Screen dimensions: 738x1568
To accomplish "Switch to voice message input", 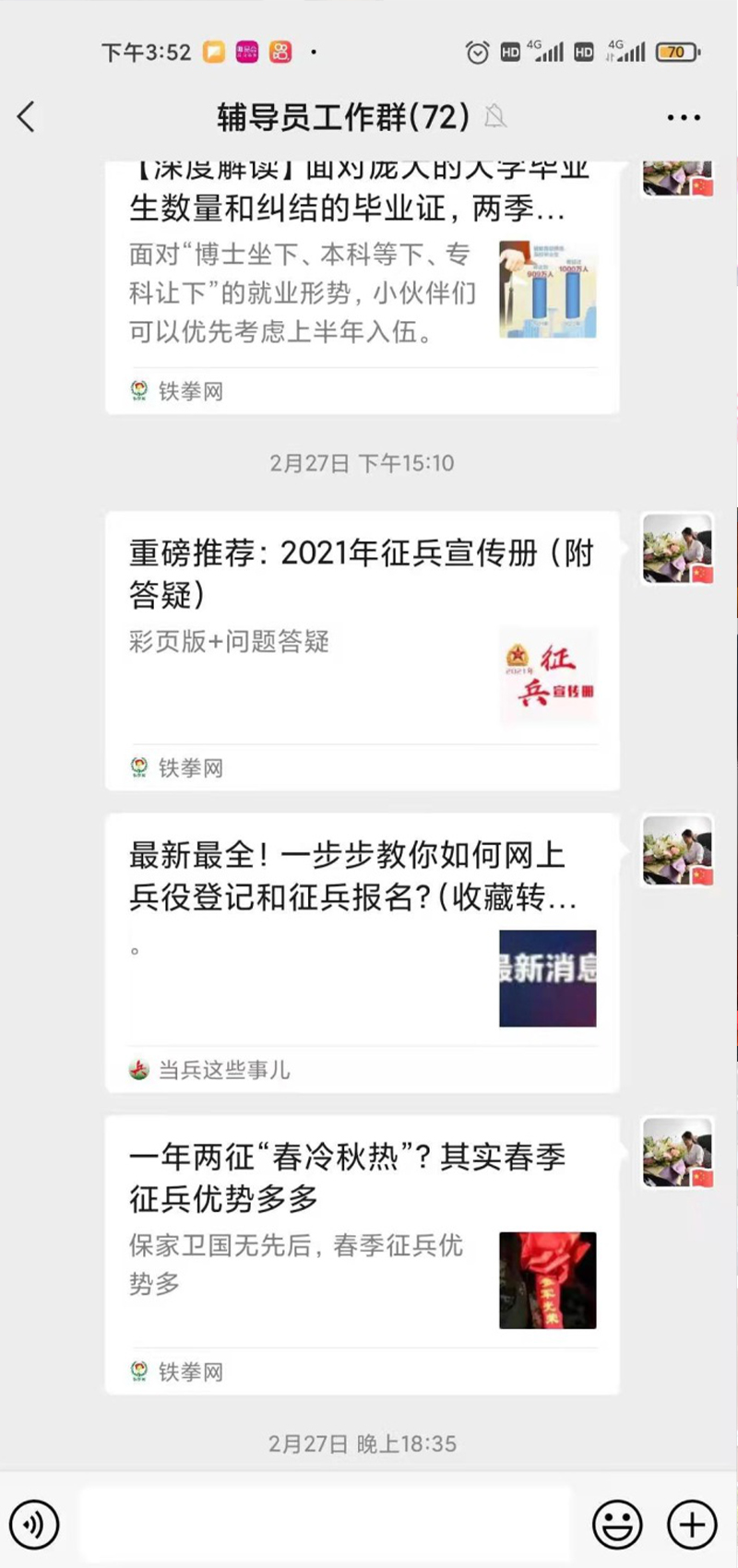I will [x=34, y=1524].
